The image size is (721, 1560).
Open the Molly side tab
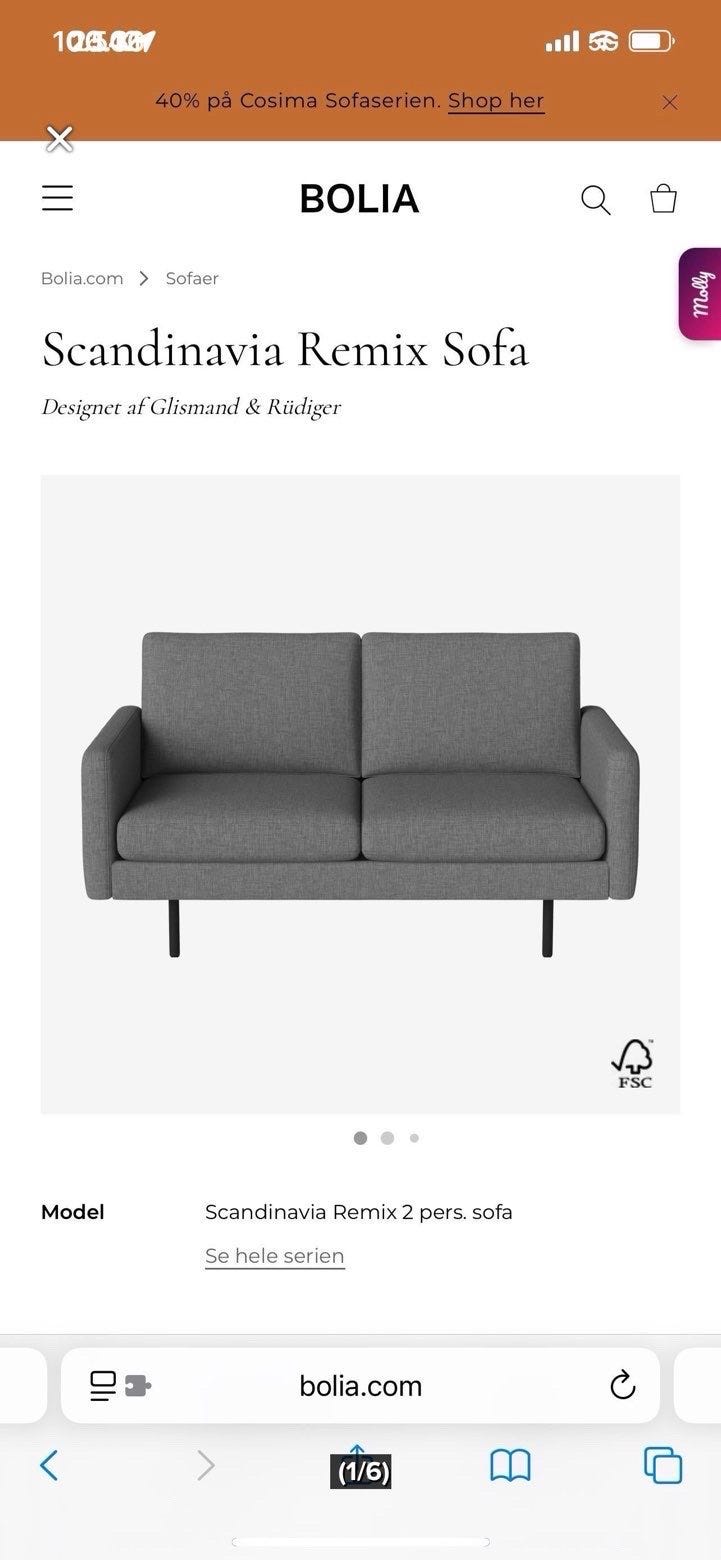[x=701, y=294]
